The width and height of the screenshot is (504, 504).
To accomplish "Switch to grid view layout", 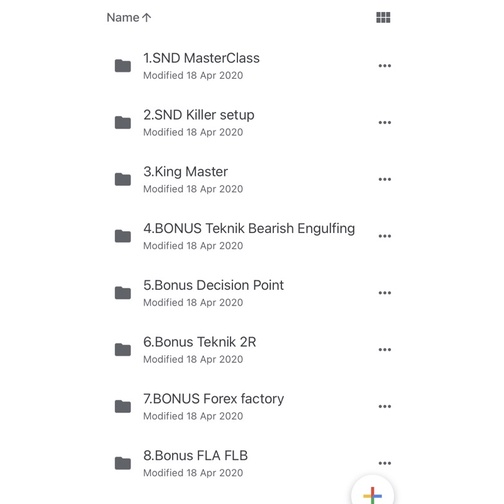I will (383, 17).
